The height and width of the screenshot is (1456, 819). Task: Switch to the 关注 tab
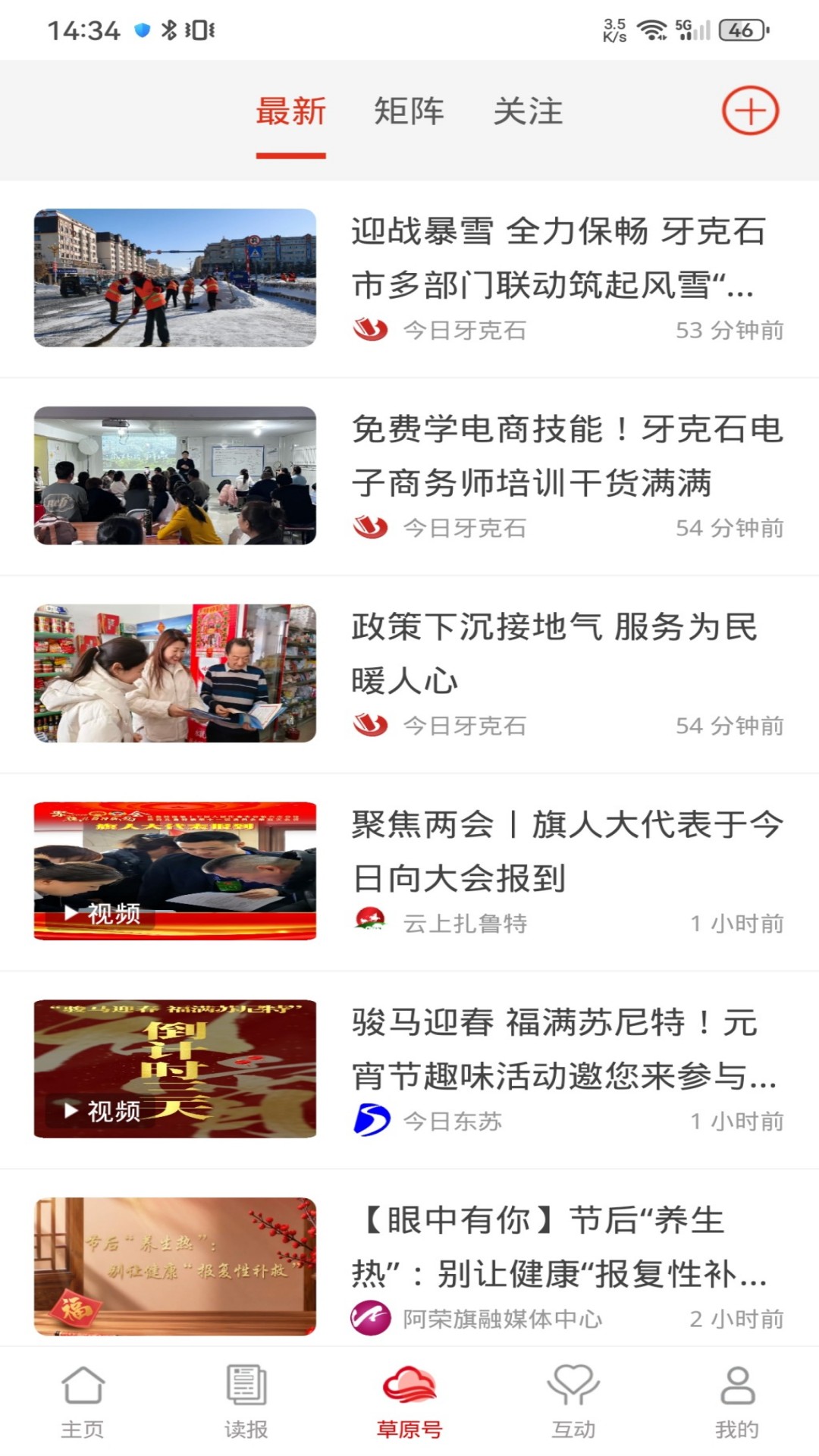pyautogui.click(x=529, y=111)
